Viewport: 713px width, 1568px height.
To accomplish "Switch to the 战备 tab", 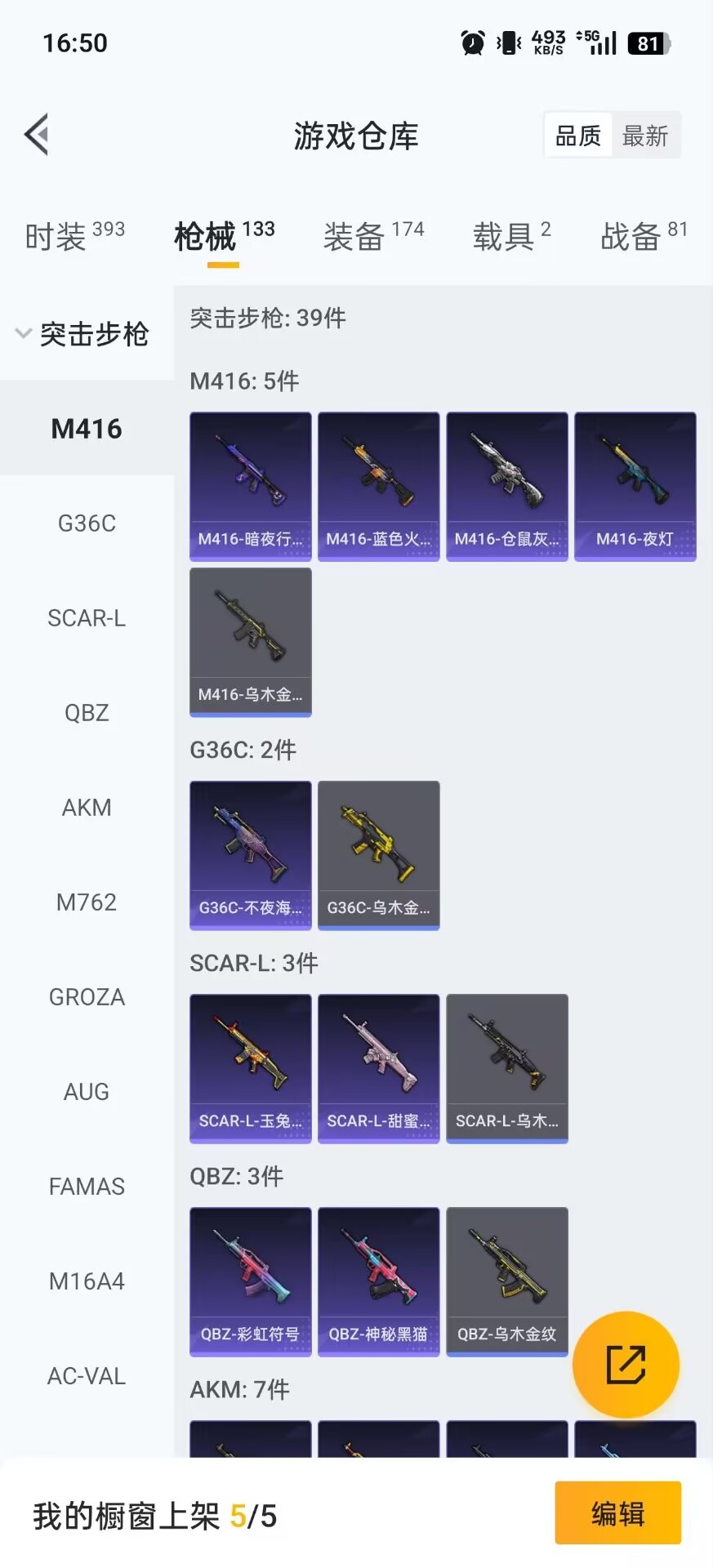I will [644, 237].
